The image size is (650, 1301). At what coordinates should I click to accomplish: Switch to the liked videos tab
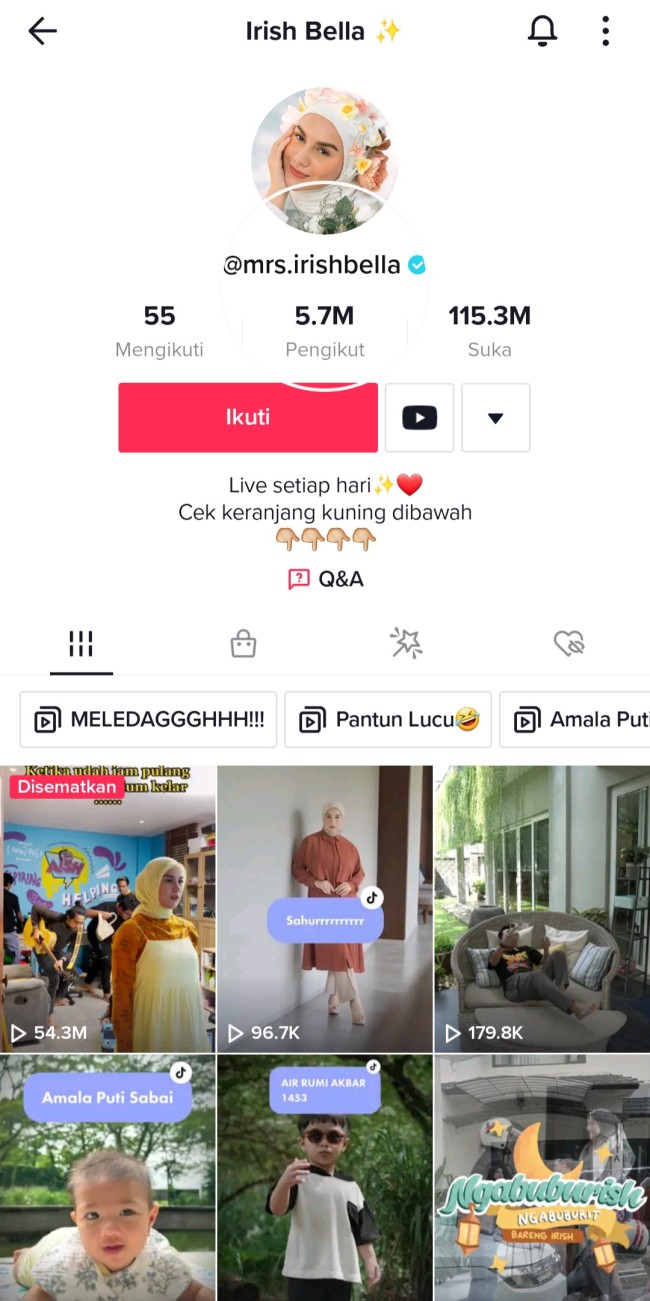569,644
